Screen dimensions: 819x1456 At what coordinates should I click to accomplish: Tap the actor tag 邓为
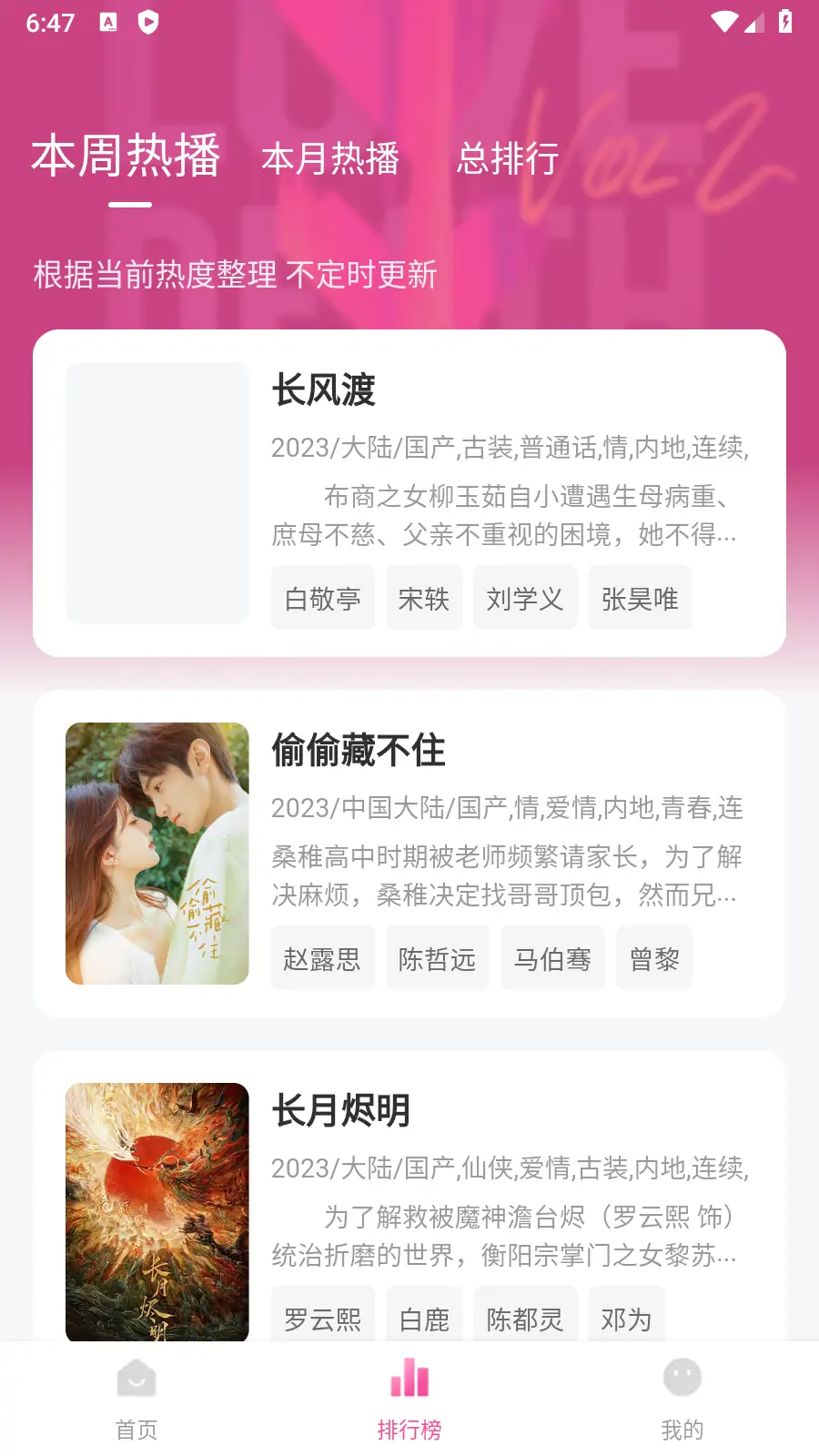click(x=625, y=1317)
